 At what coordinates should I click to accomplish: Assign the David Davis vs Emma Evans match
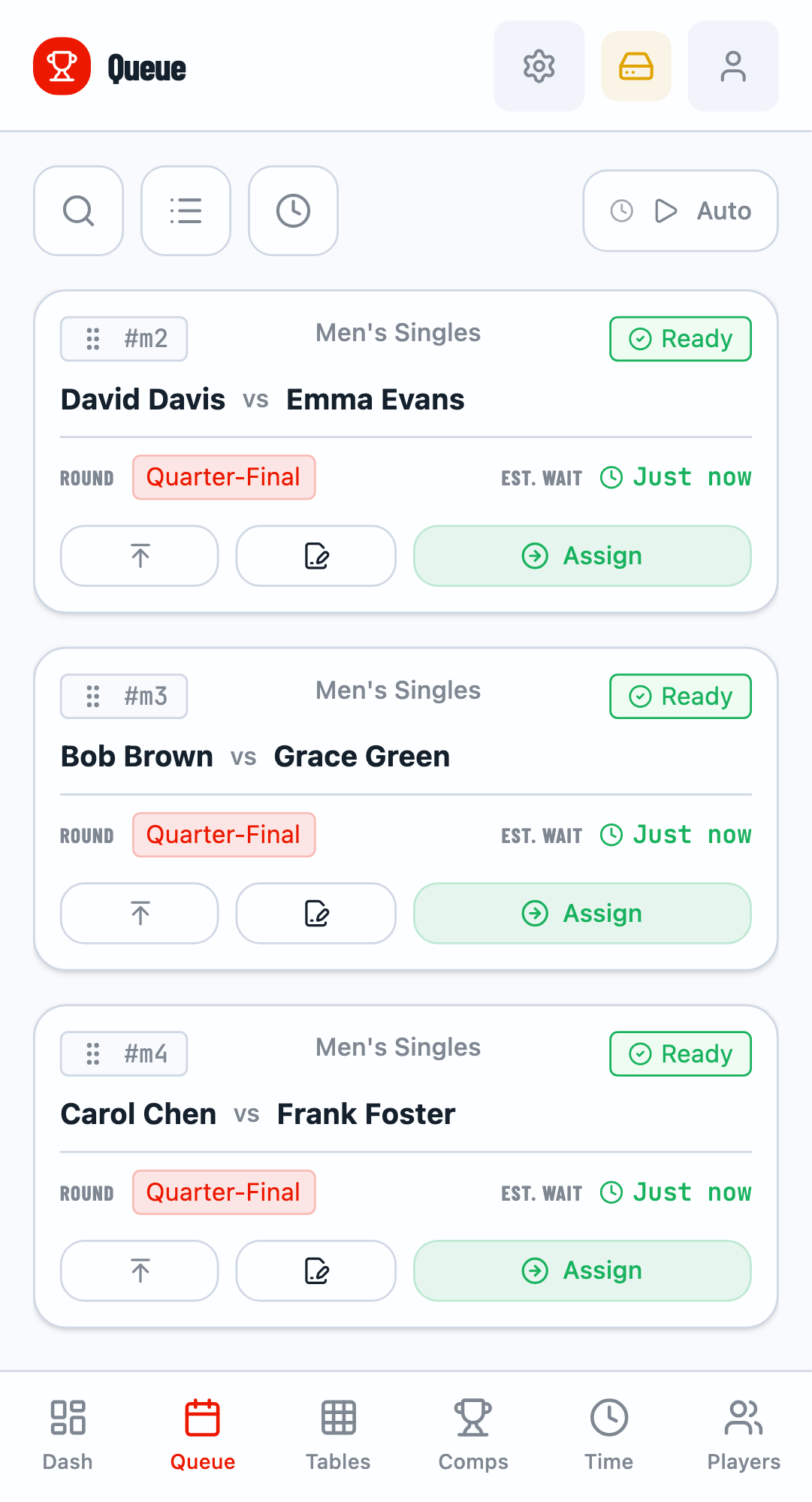(x=582, y=556)
